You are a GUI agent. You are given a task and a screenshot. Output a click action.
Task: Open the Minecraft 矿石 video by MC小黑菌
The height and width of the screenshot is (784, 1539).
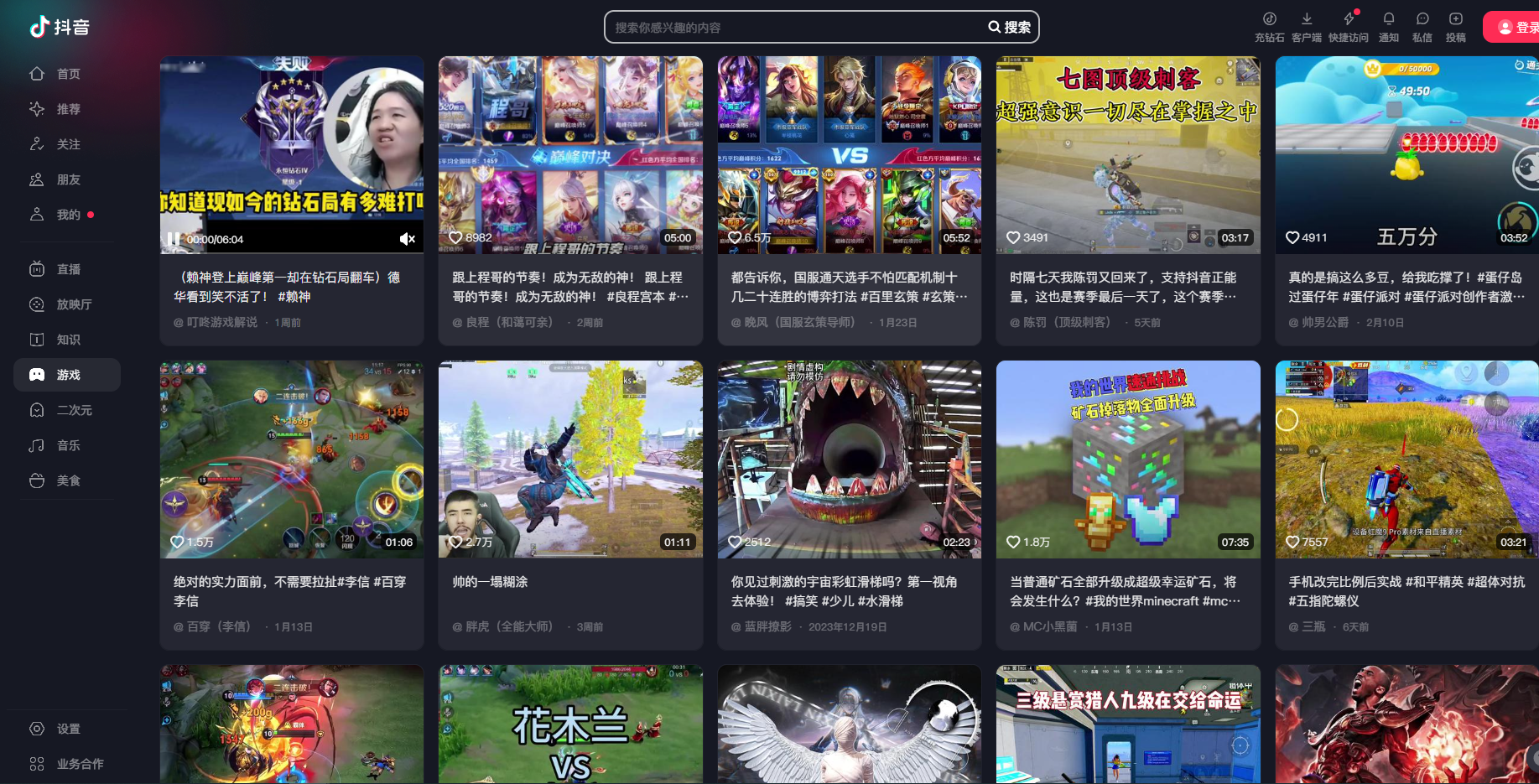1128,459
